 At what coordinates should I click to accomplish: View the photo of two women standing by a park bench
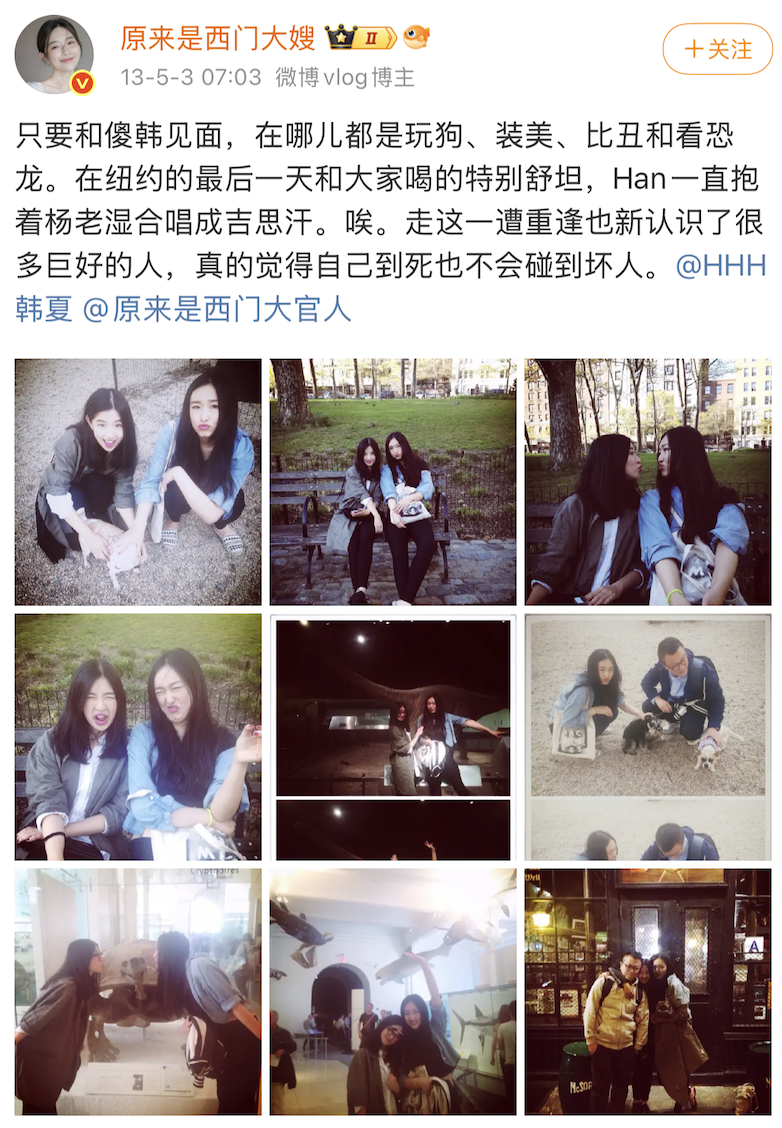point(393,482)
